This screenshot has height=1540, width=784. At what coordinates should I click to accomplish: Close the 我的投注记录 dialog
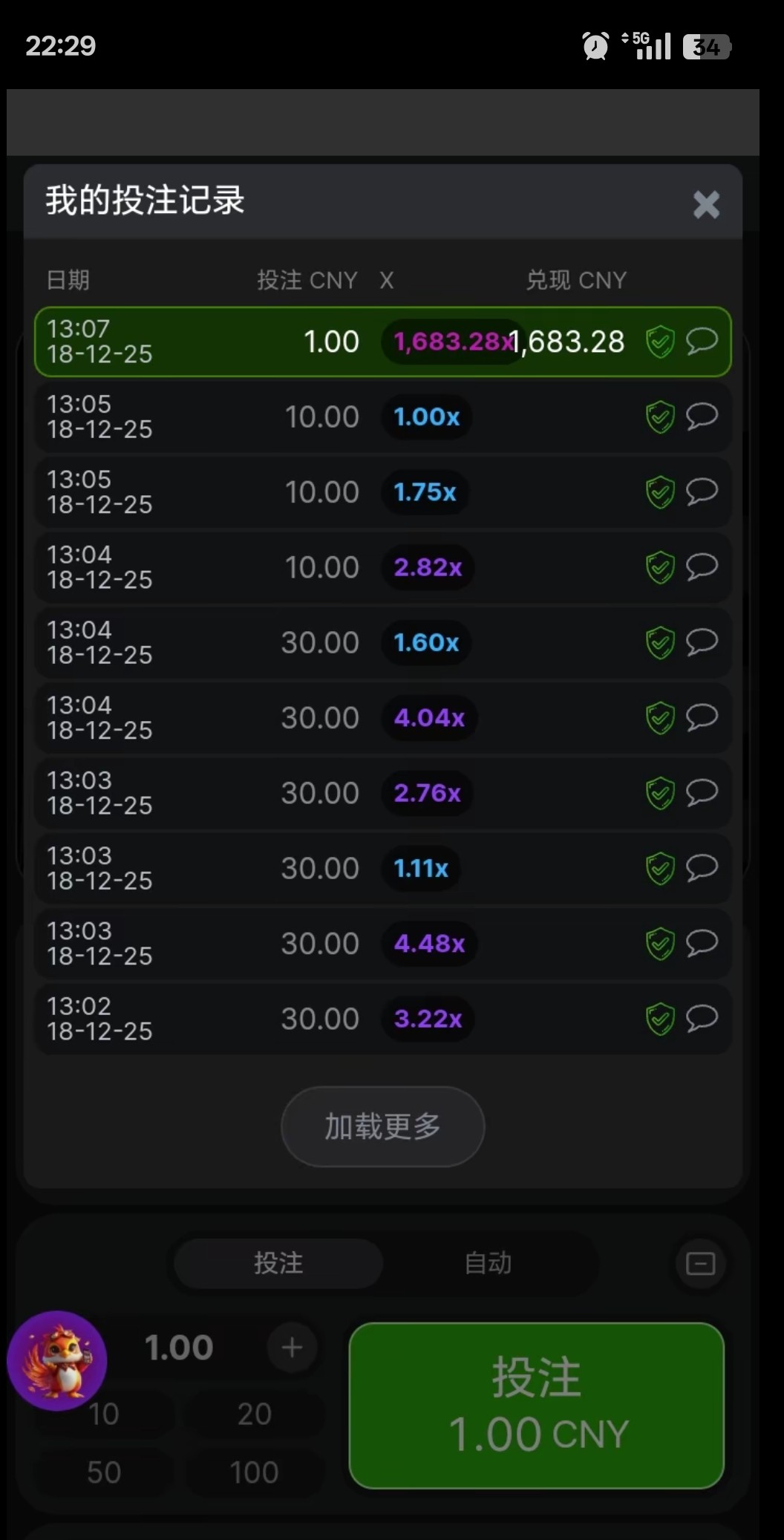[x=706, y=204]
